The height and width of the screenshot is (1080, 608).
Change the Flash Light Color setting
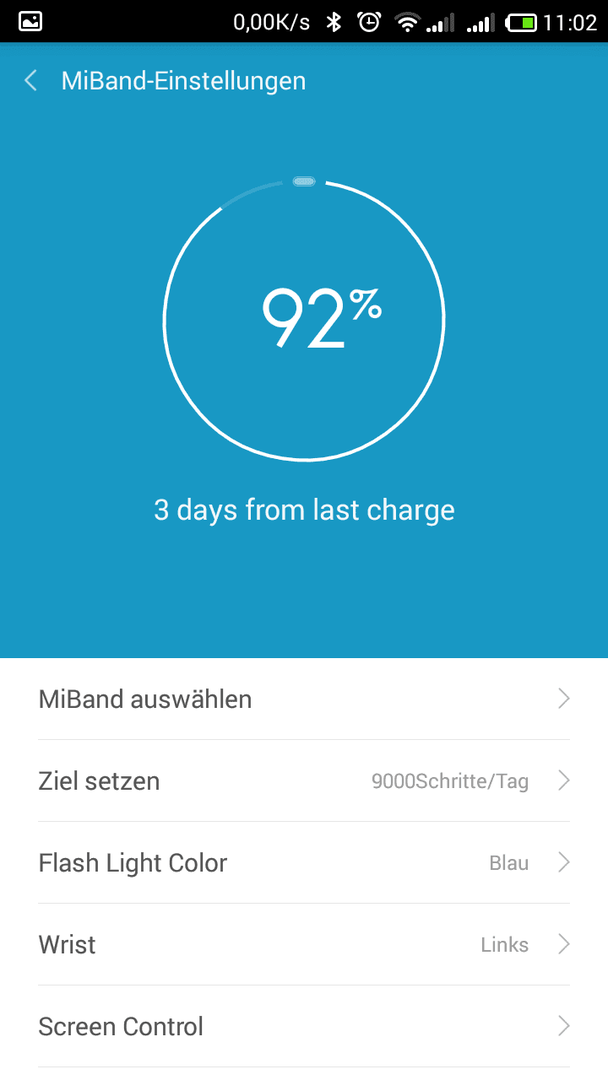tap(304, 862)
